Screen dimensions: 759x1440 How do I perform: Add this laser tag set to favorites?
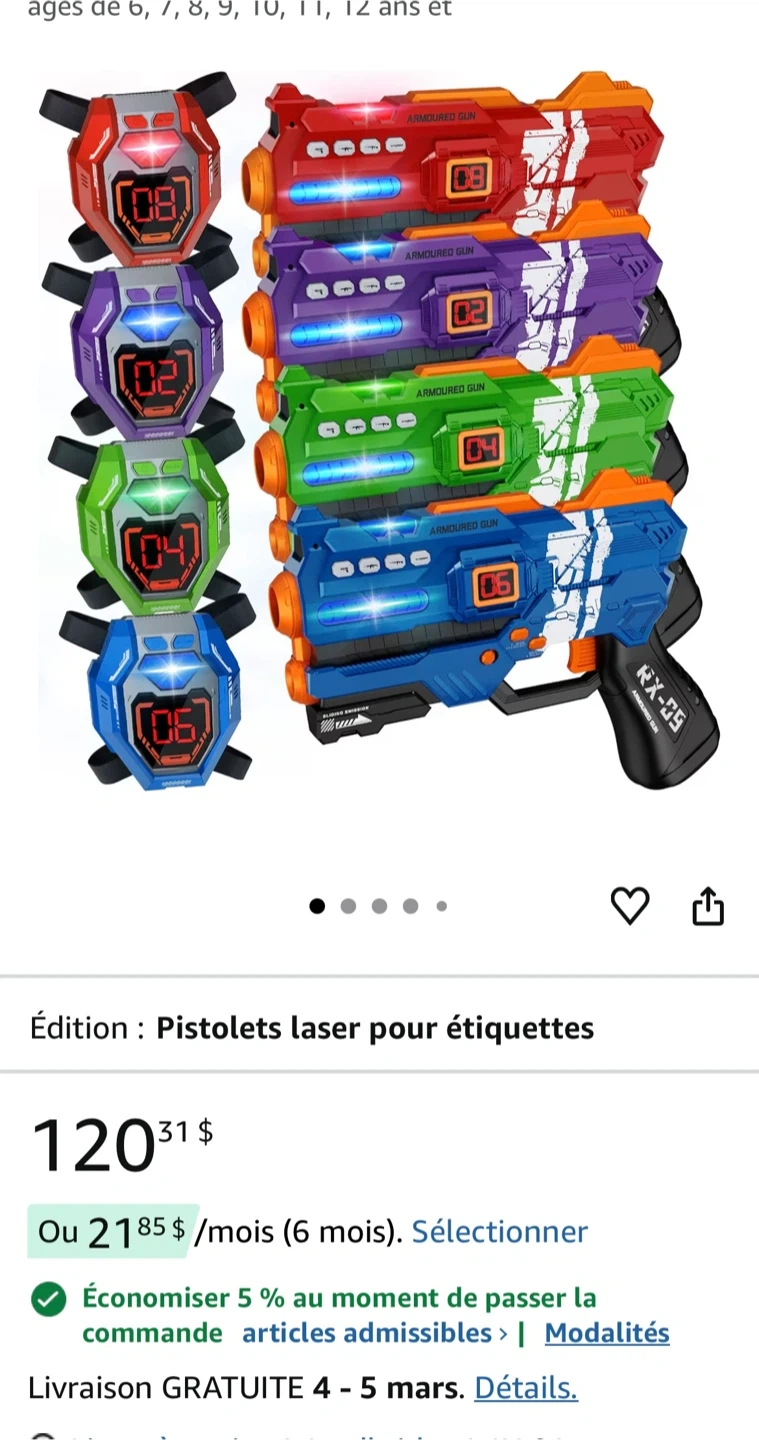coord(629,906)
